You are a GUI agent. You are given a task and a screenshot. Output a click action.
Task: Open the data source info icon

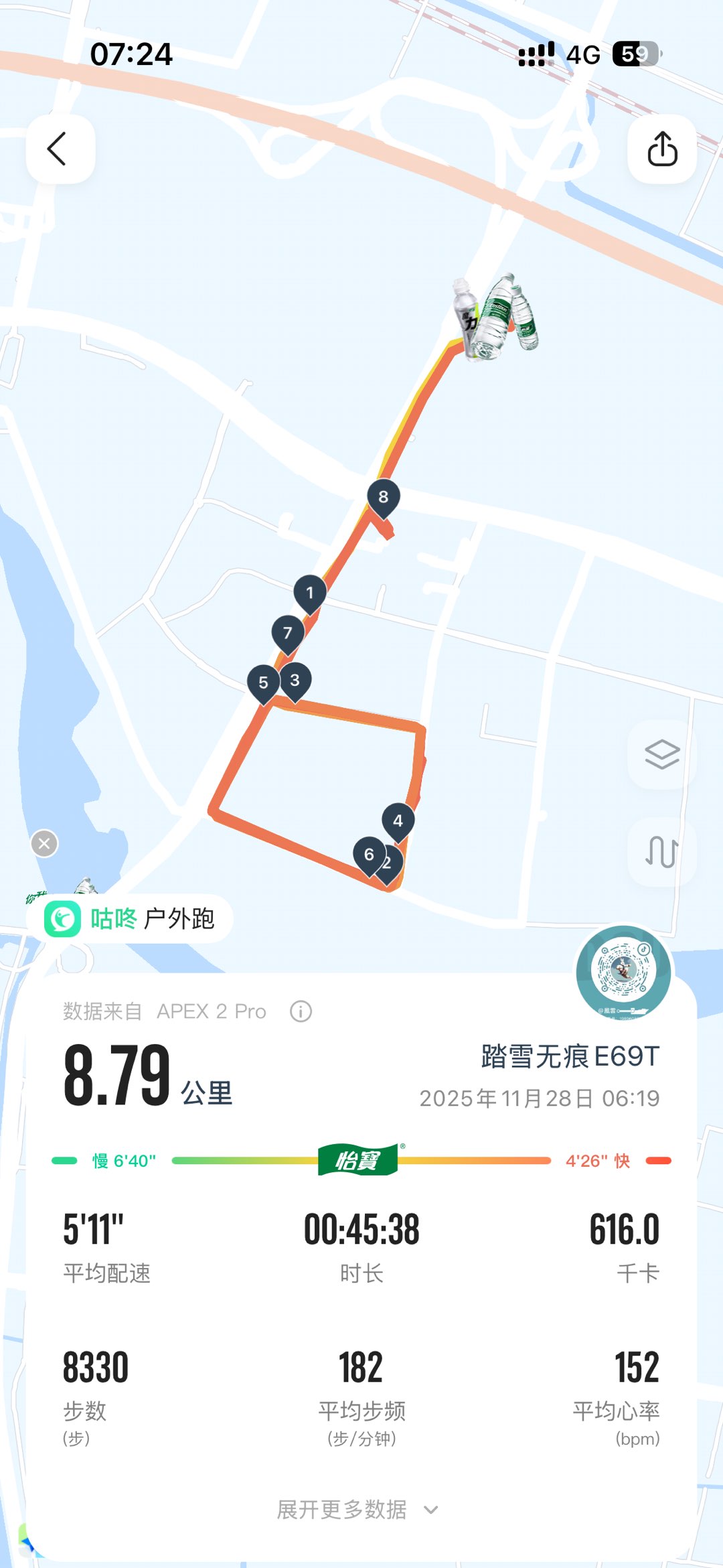click(301, 1011)
